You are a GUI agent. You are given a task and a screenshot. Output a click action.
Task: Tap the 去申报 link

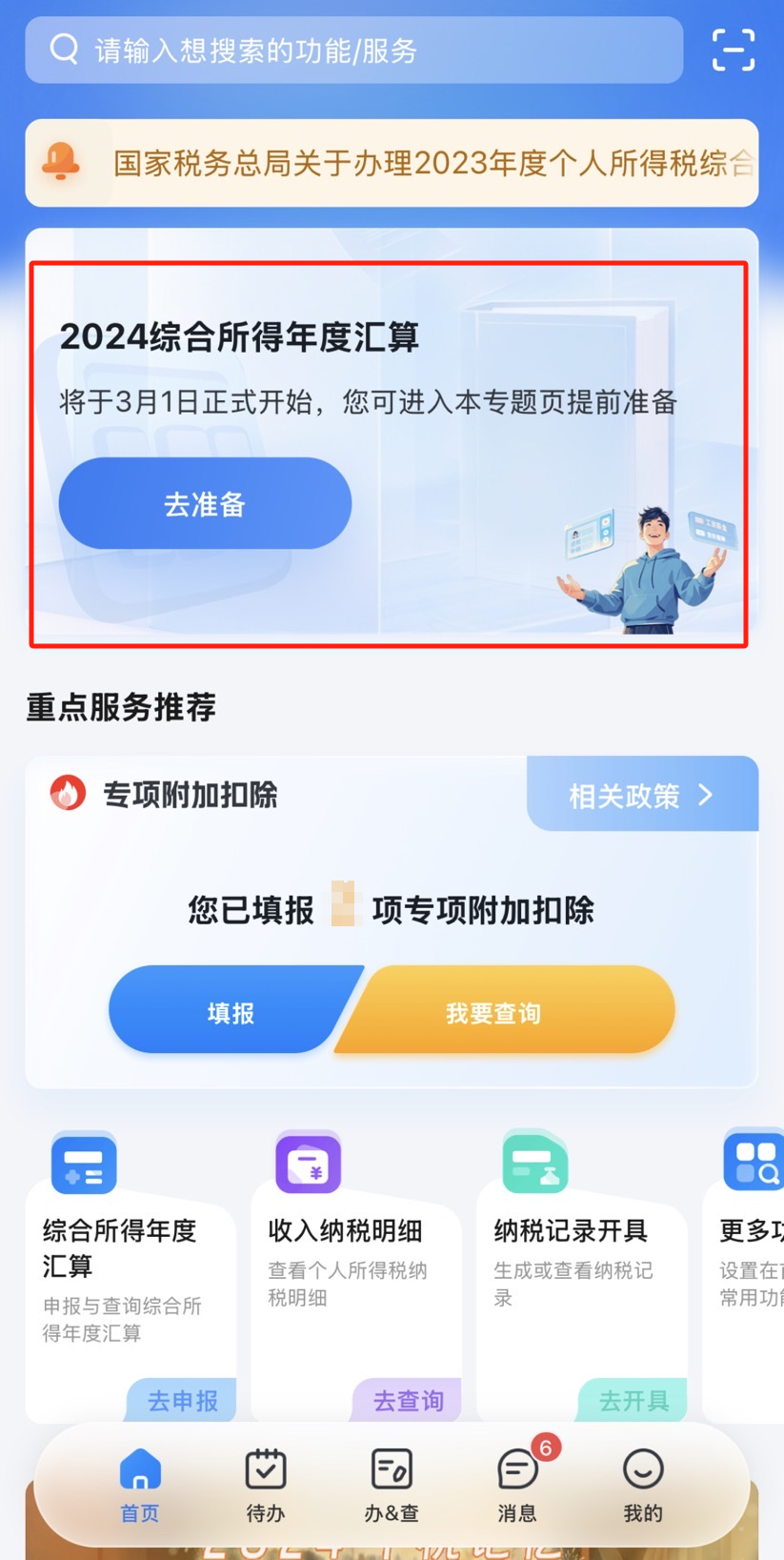pyautogui.click(x=180, y=1401)
